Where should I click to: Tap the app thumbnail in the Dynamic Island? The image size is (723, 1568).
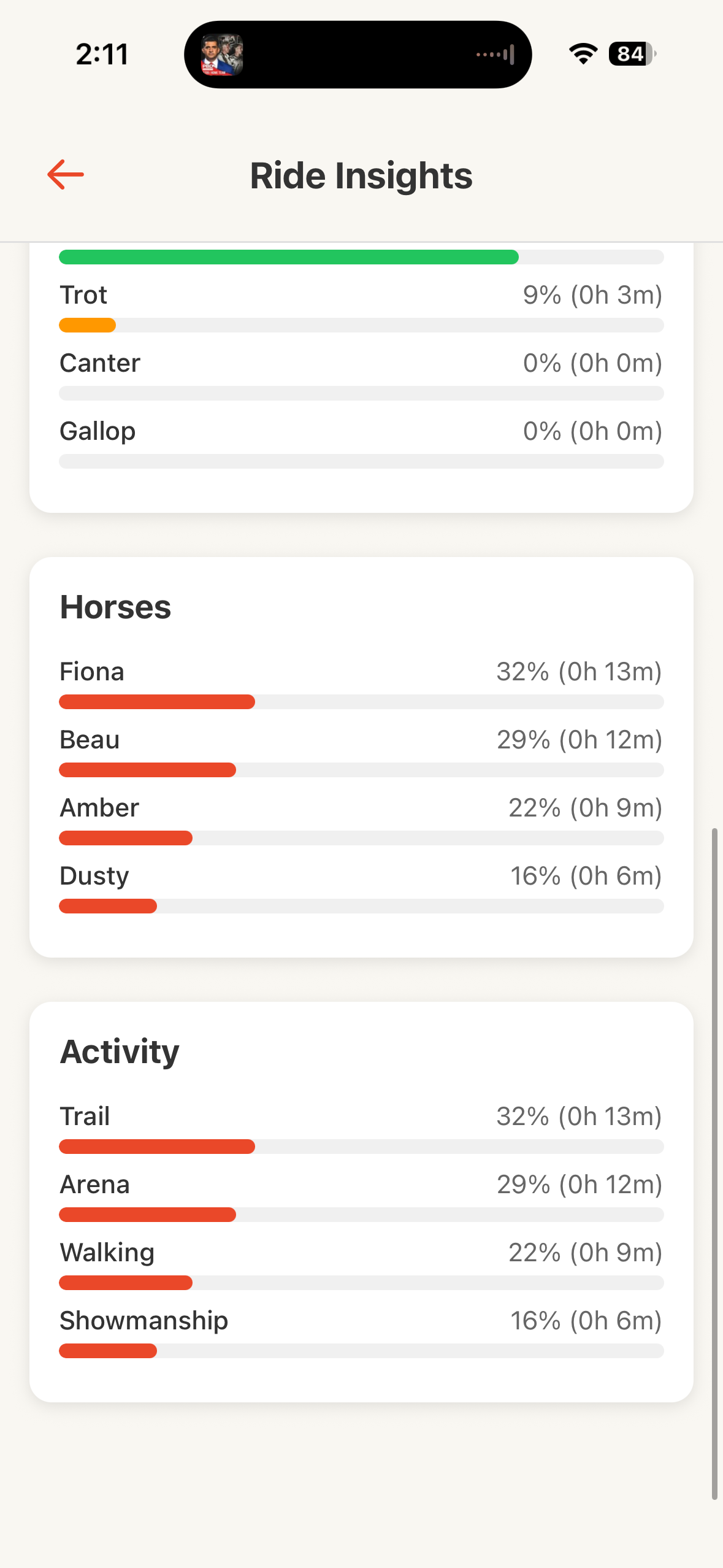tap(222, 54)
